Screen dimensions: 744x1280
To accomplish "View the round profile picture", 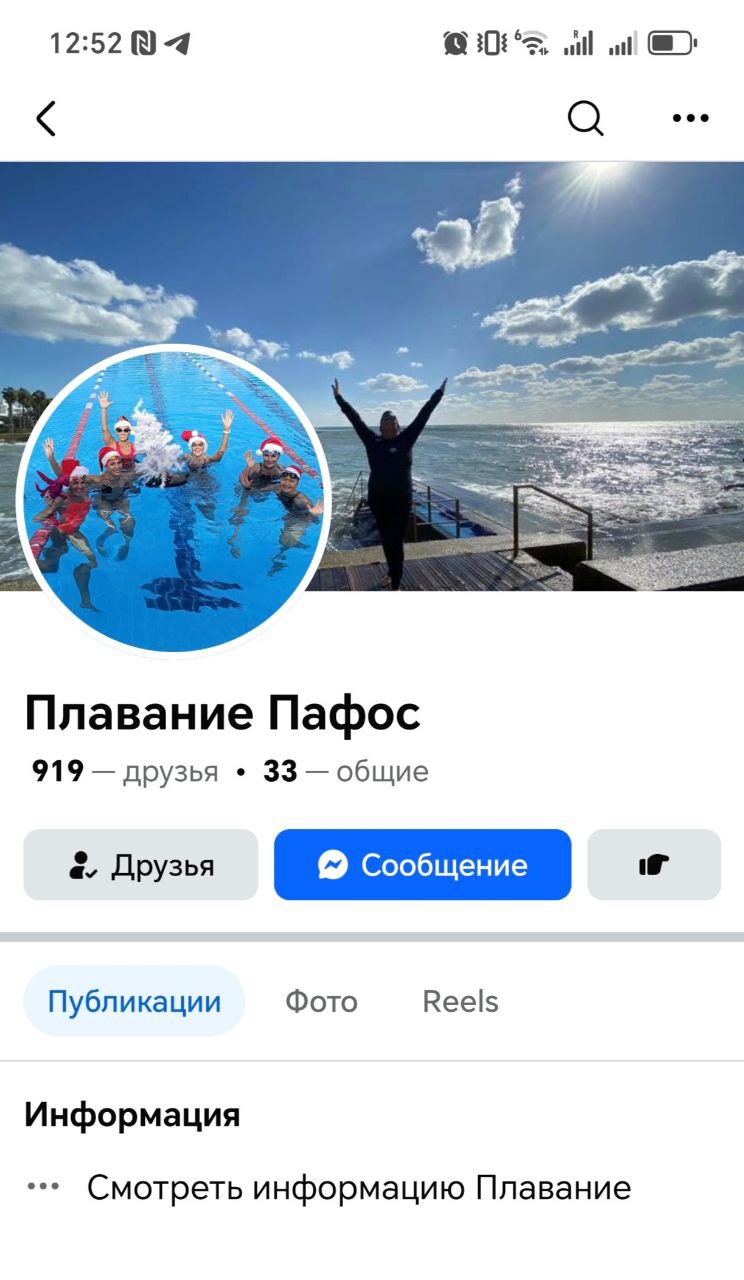I will (172, 500).
